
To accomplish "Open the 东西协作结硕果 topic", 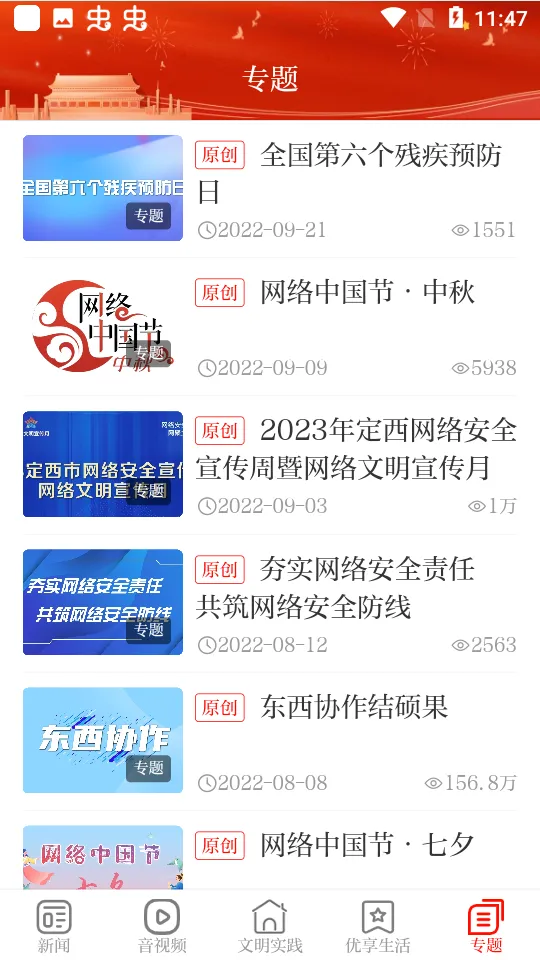I will 270,741.
